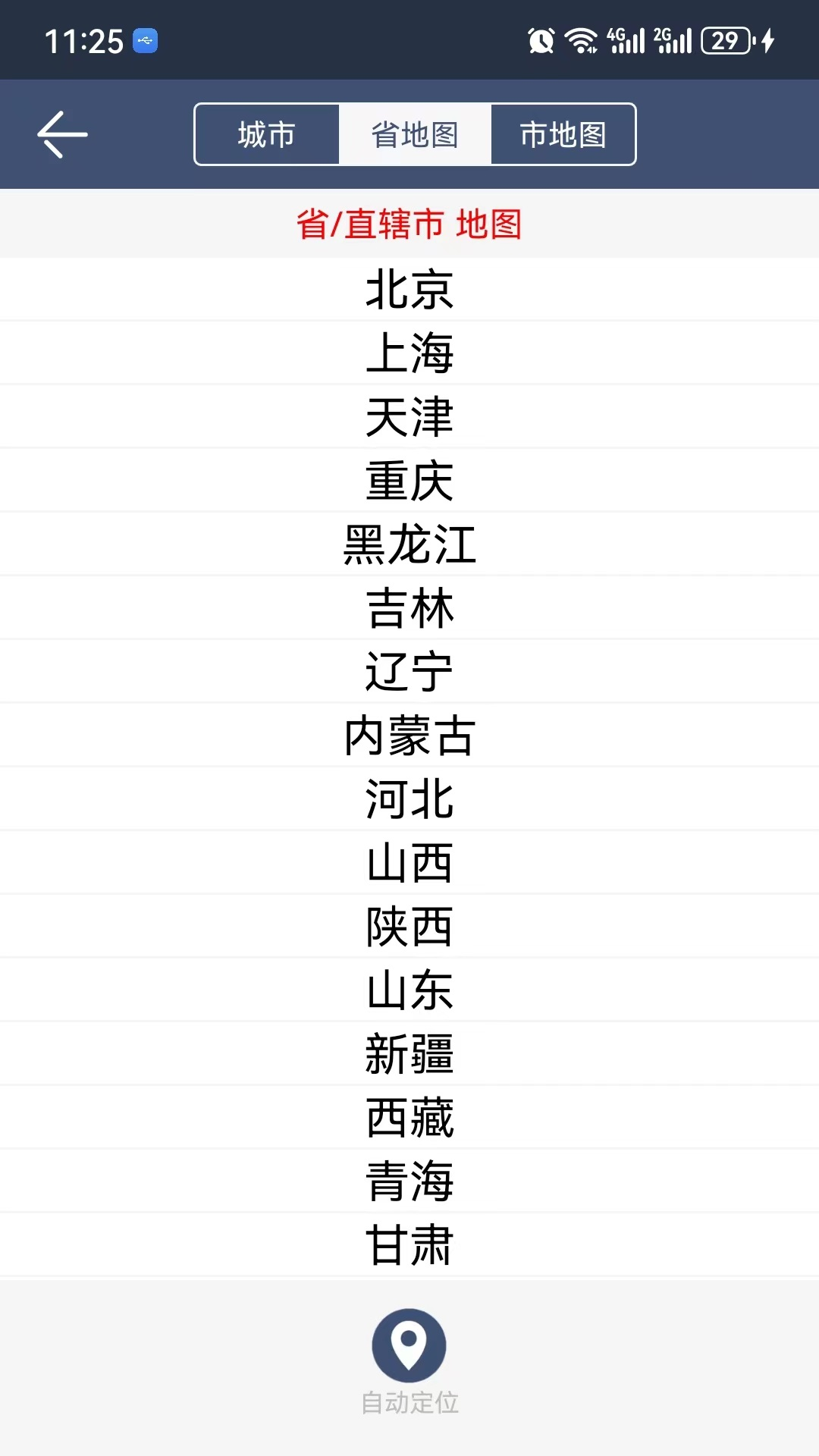The height and width of the screenshot is (1456, 819).
Task: Open 重庆 map entry
Action: click(409, 481)
